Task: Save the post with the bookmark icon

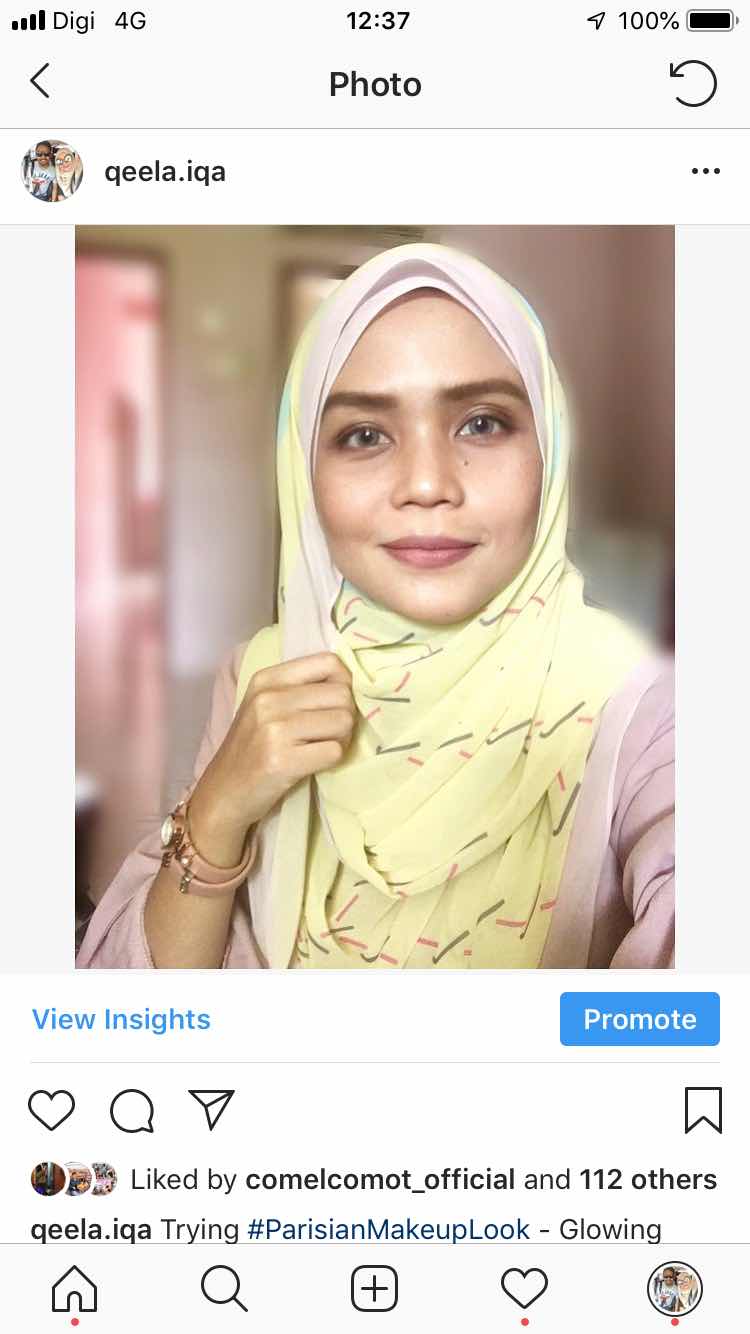Action: [703, 1111]
